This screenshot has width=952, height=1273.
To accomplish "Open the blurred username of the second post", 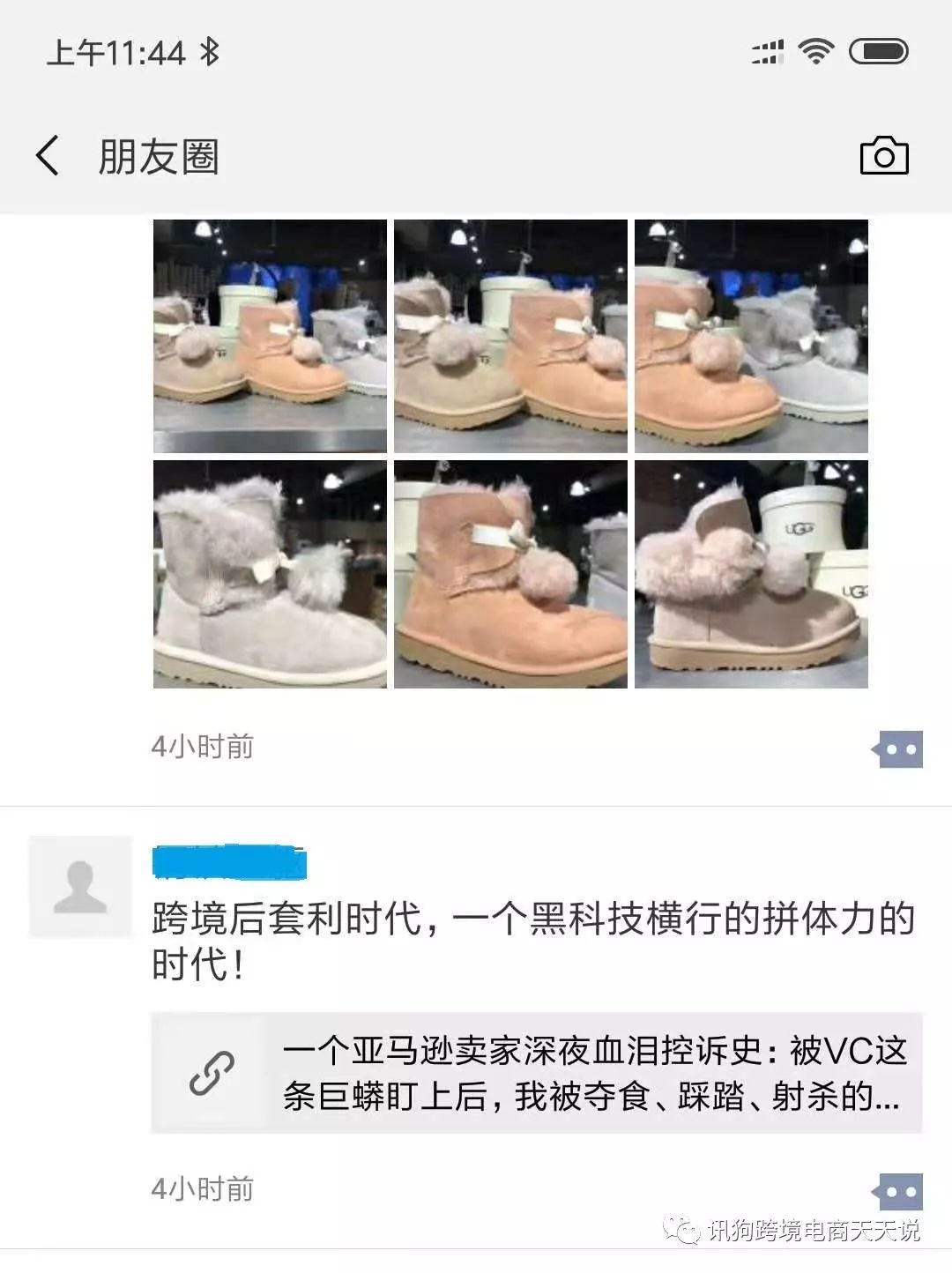I will coord(229,861).
